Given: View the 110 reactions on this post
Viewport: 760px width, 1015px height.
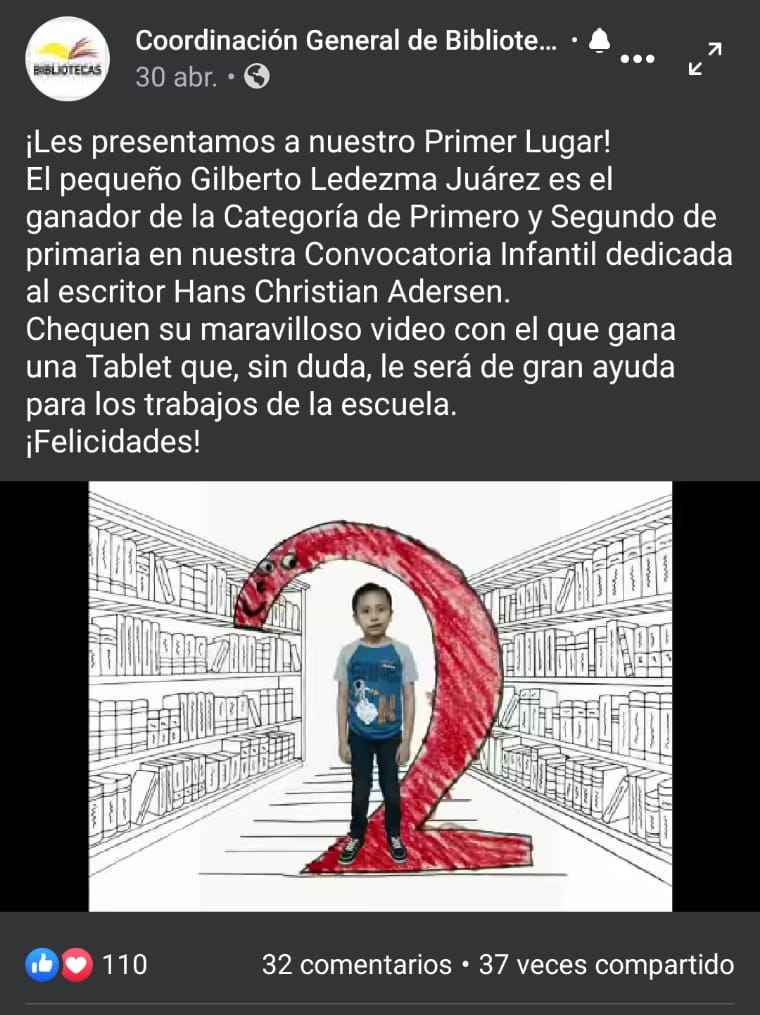Looking at the screenshot, I should (x=87, y=964).
